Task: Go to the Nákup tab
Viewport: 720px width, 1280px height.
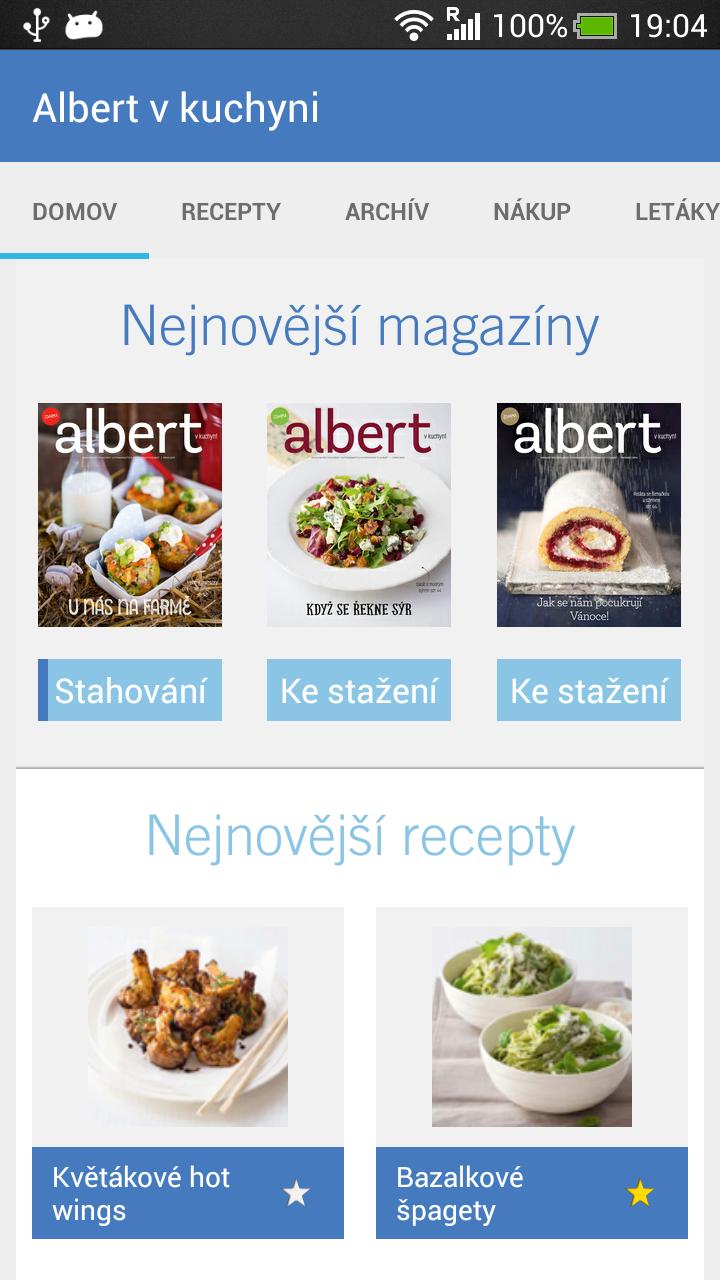Action: click(532, 212)
